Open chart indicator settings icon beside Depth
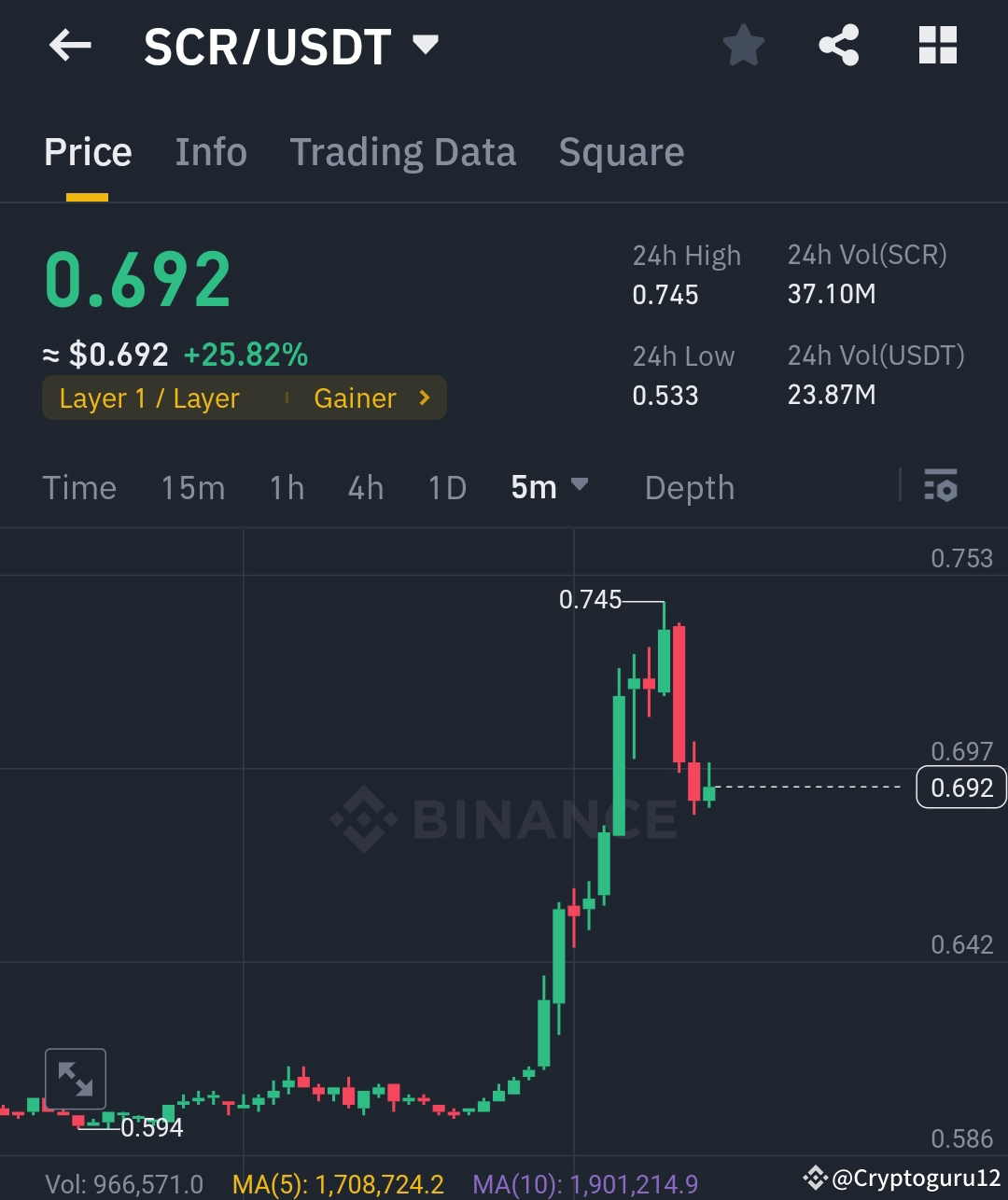 pos(943,486)
